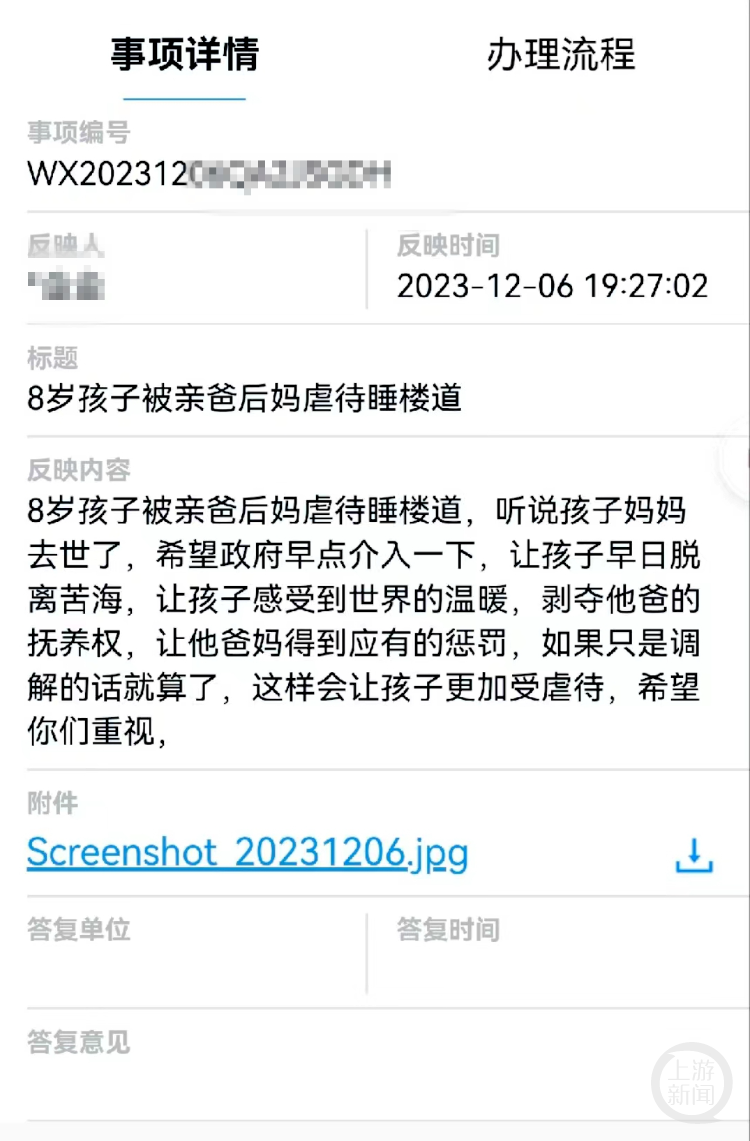This screenshot has height=1141, width=750.
Task: Select the 事项详情 tab
Action: coord(185,55)
